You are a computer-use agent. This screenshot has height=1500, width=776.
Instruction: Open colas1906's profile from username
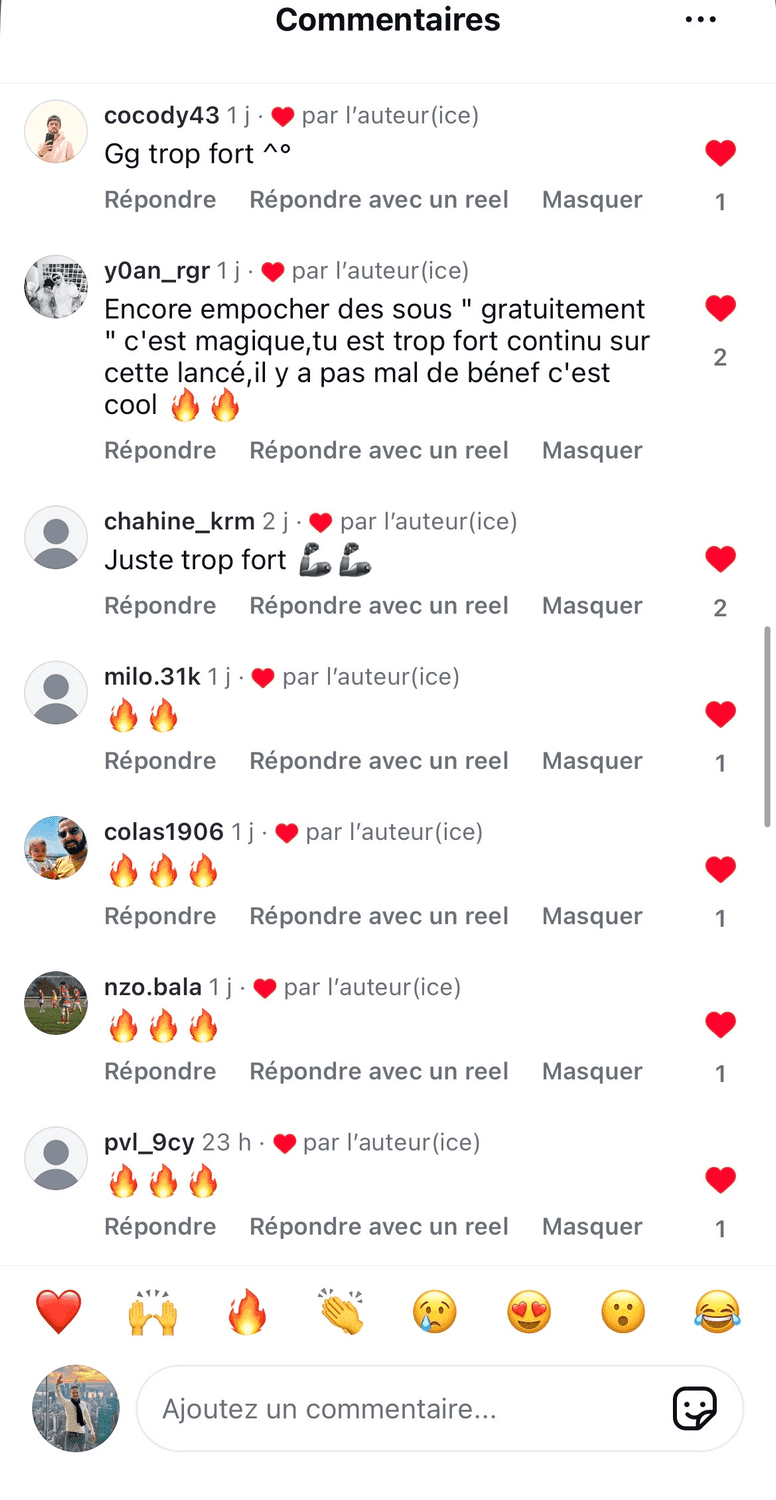164,832
